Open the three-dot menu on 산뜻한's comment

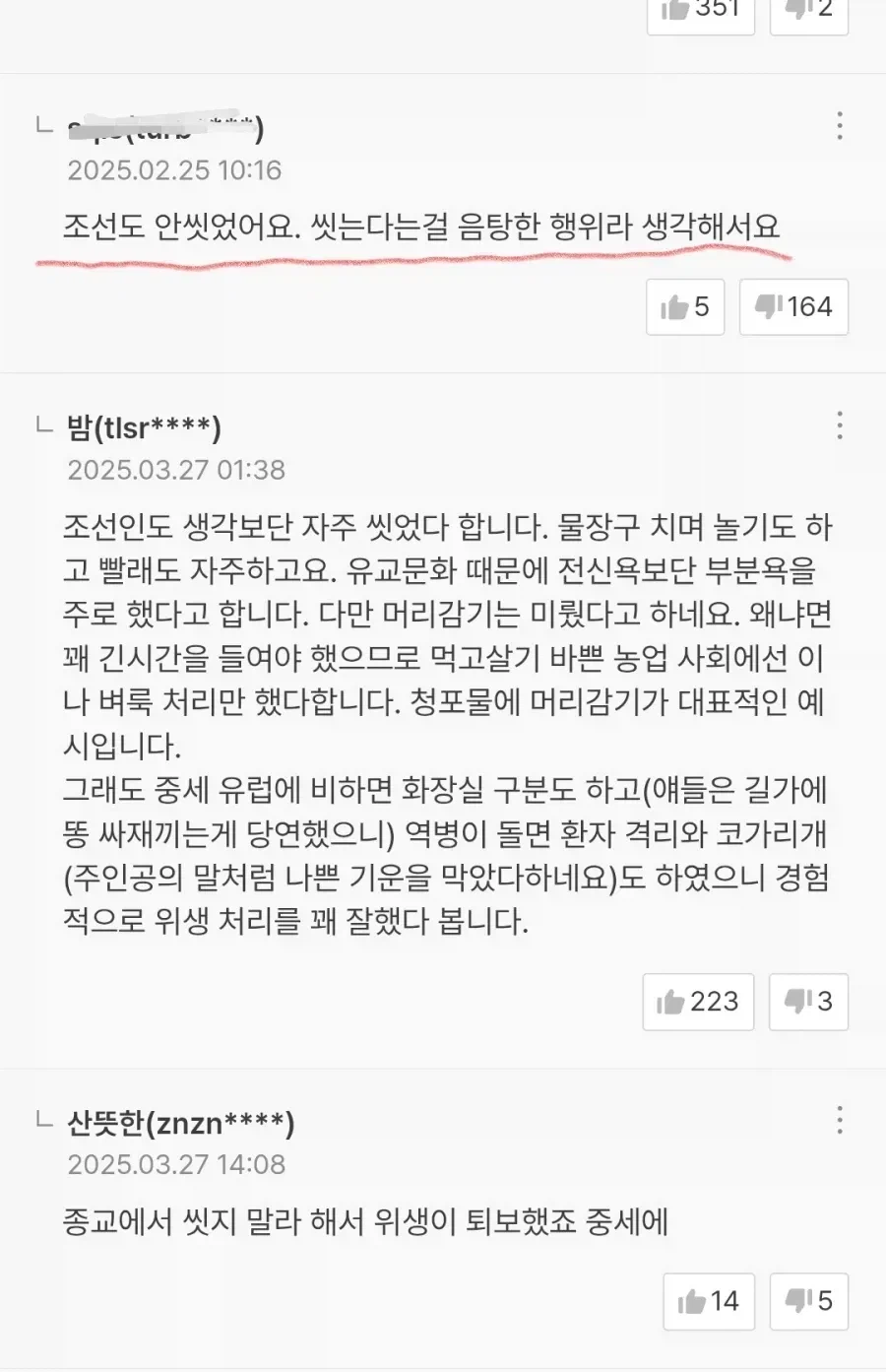(839, 1120)
